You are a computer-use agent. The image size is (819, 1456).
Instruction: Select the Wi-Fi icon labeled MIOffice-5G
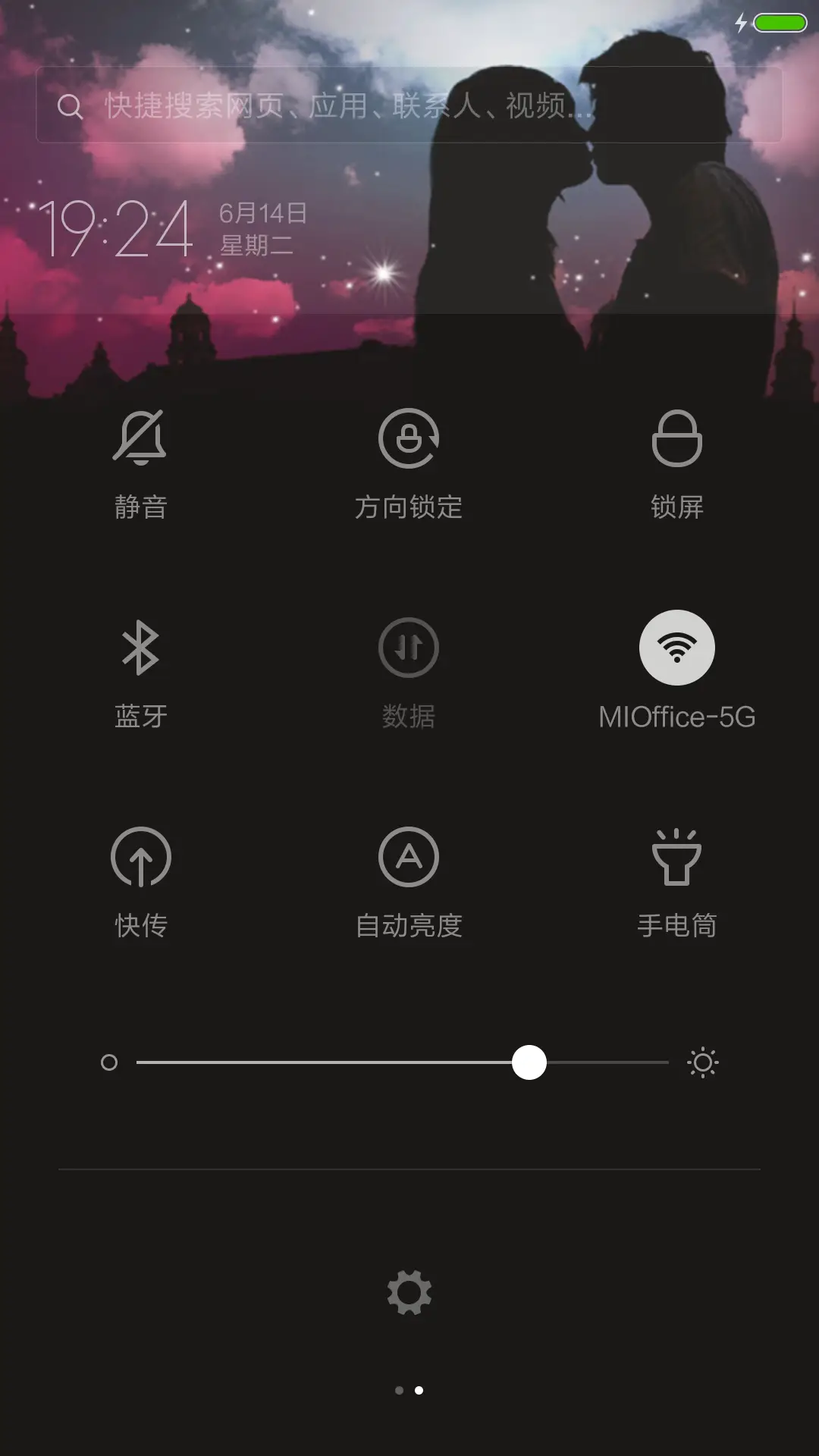pos(677,648)
